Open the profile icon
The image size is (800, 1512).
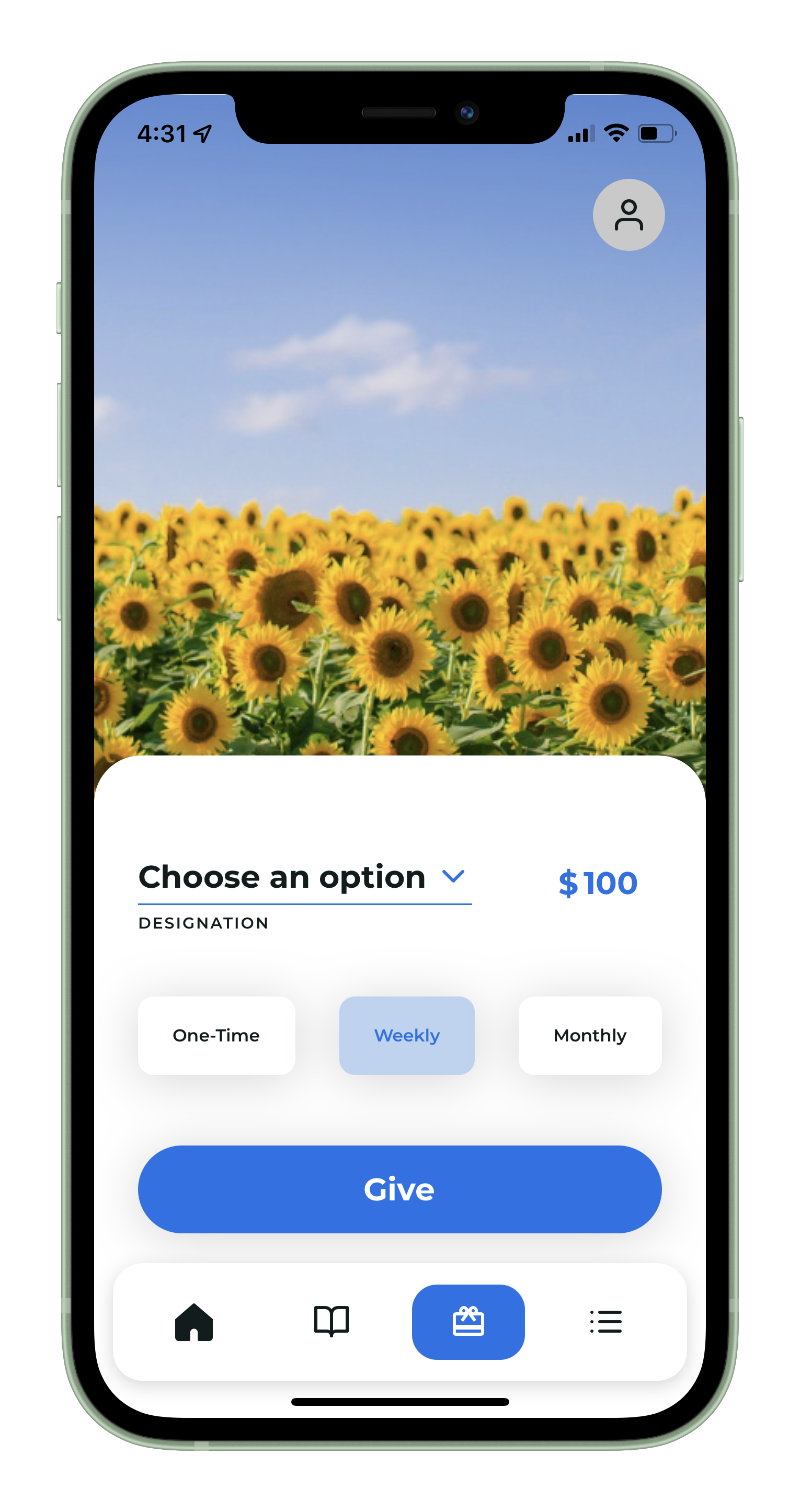[x=628, y=215]
